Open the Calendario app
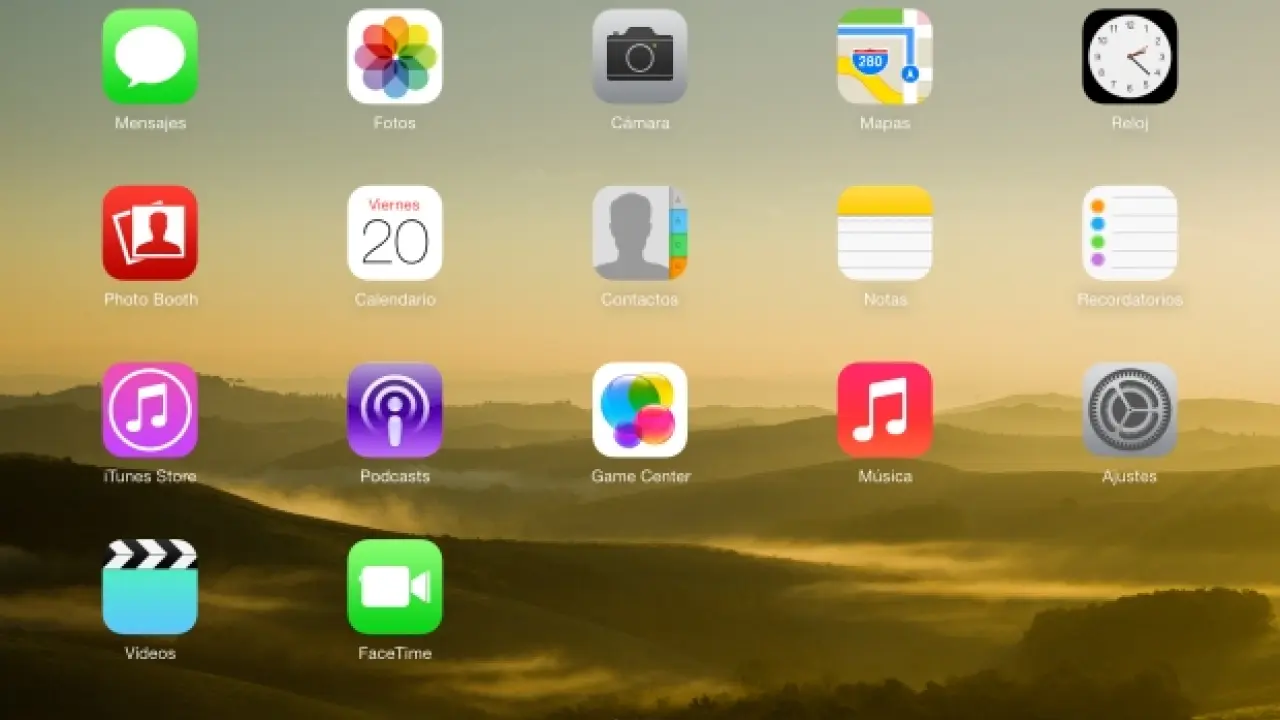The image size is (1280, 720). 395,233
